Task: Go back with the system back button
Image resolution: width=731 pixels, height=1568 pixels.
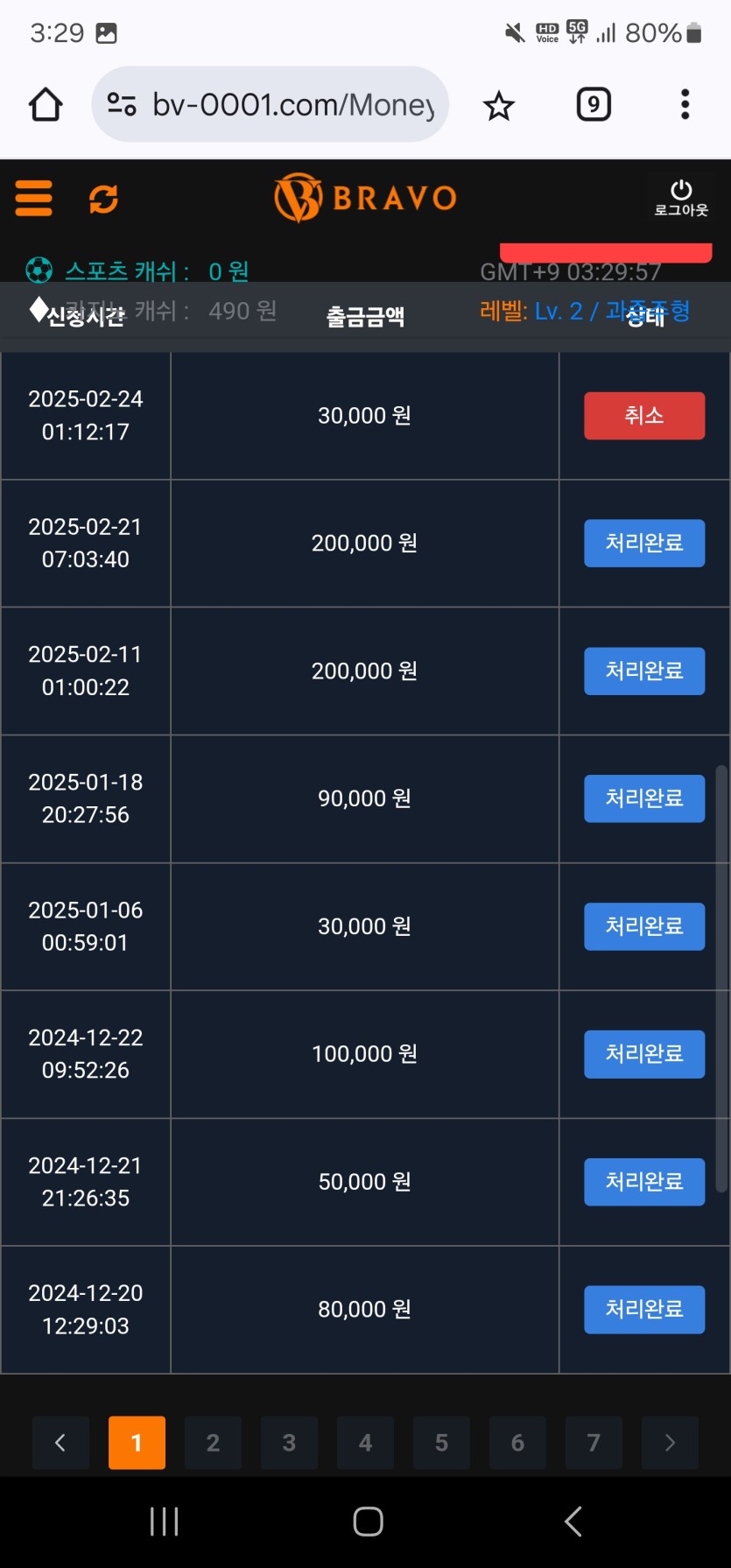Action: coord(573,1522)
